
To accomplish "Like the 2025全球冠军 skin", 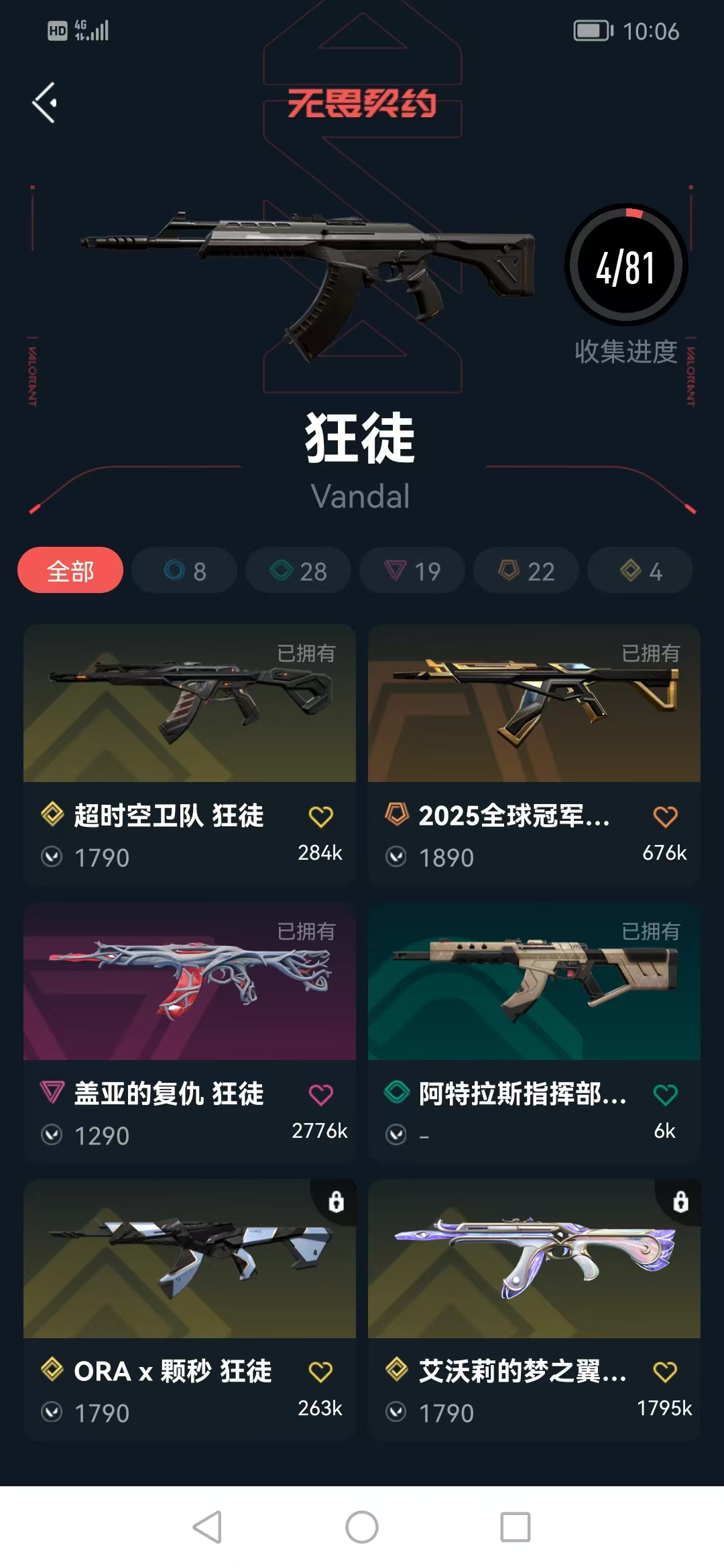I will [665, 817].
